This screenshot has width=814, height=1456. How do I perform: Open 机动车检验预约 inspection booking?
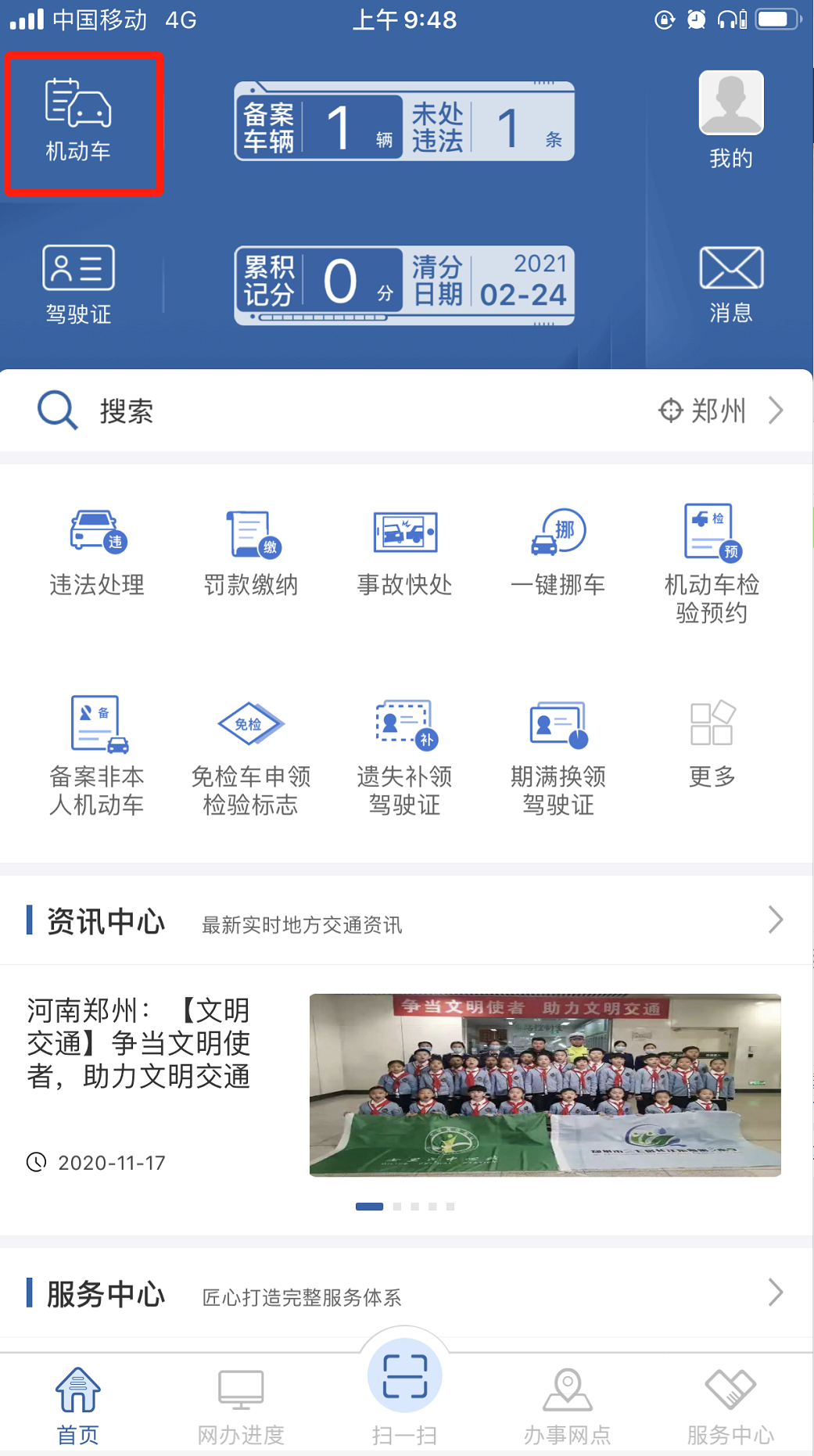coord(712,563)
